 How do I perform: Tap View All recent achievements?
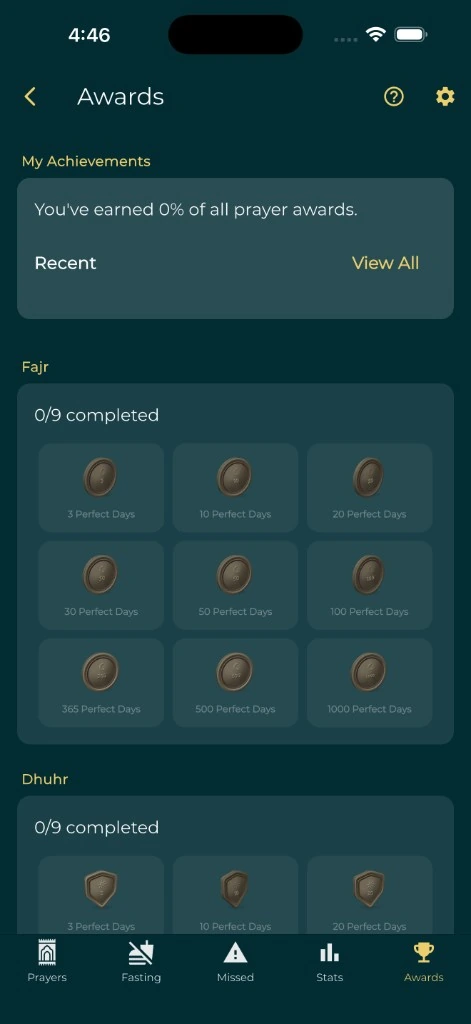(385, 263)
